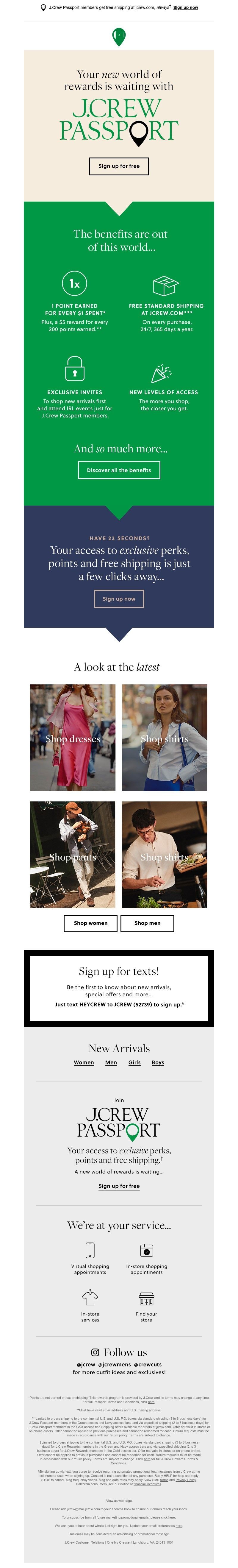
Task: Tap the Shop women button
Action: tap(91, 923)
